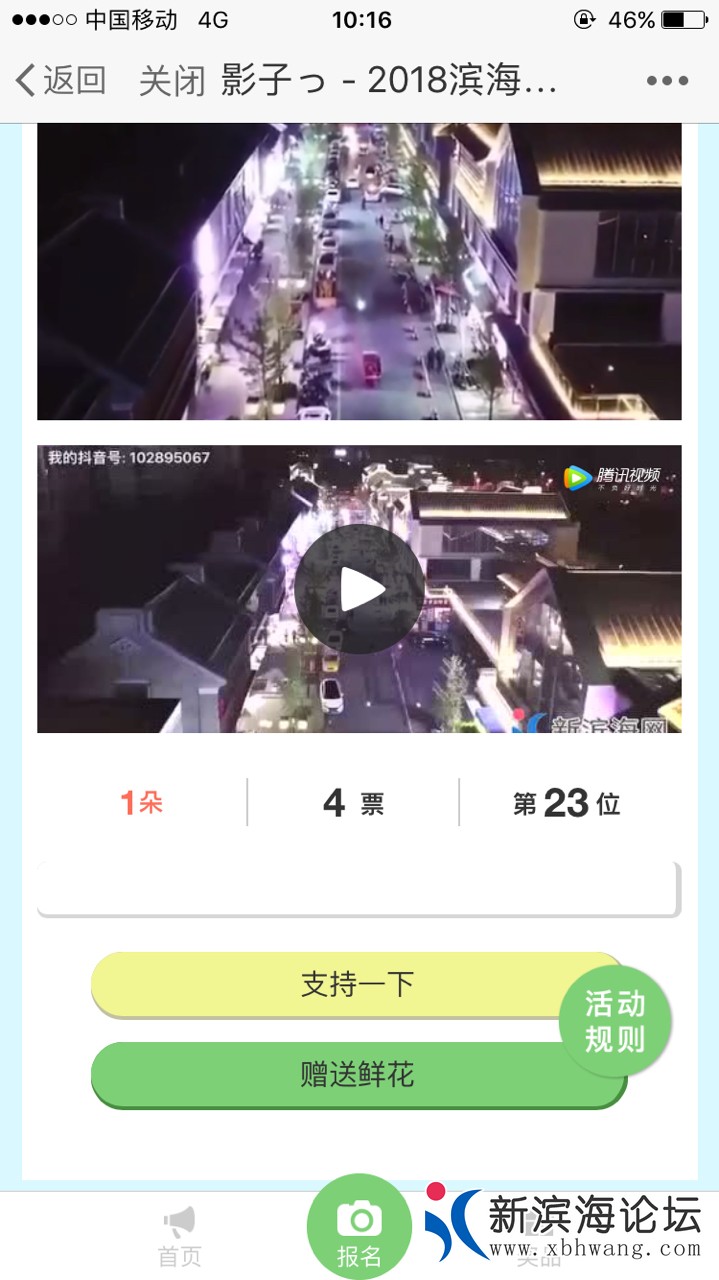Play the Tencent video
The image size is (719, 1280).
pyautogui.click(x=360, y=589)
